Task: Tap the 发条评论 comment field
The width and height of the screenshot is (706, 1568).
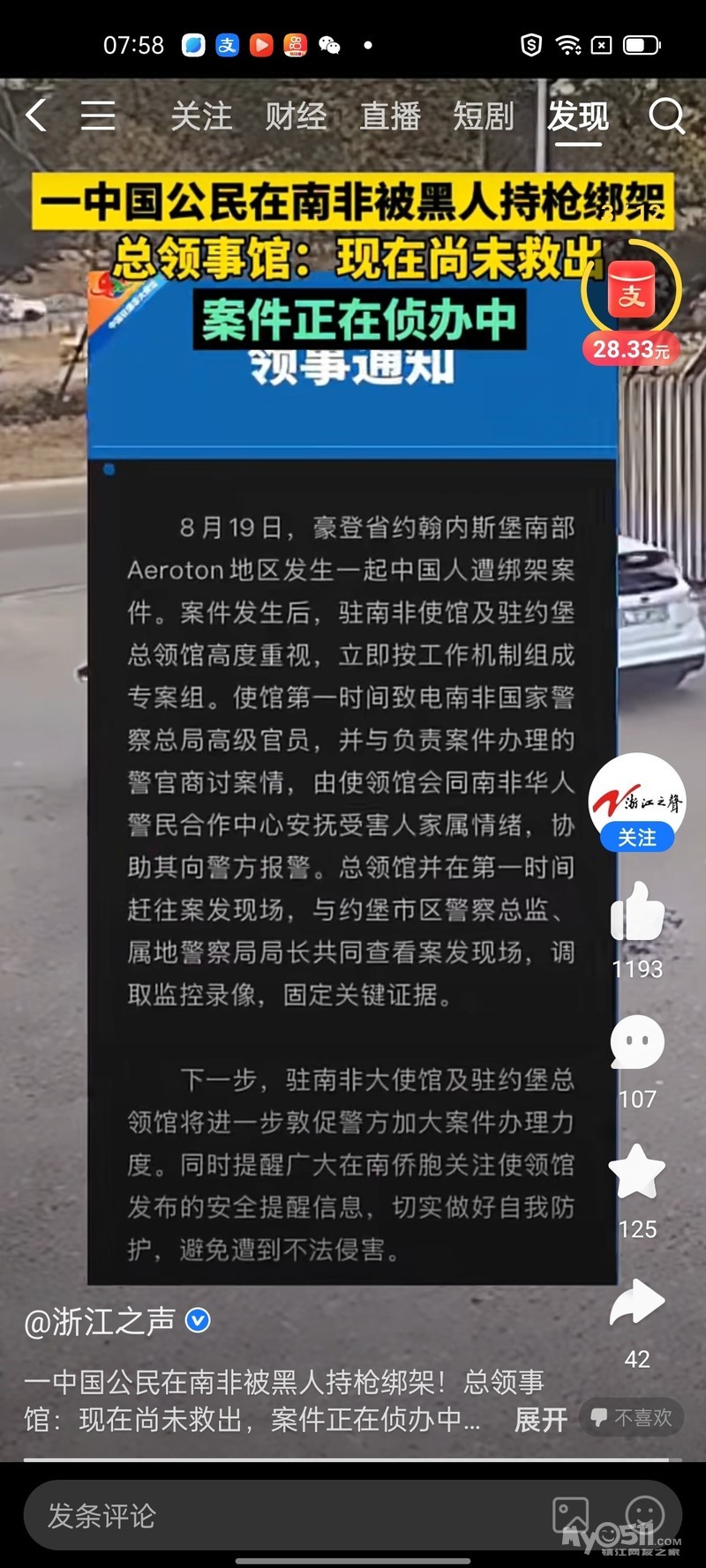Action: pos(265,1515)
